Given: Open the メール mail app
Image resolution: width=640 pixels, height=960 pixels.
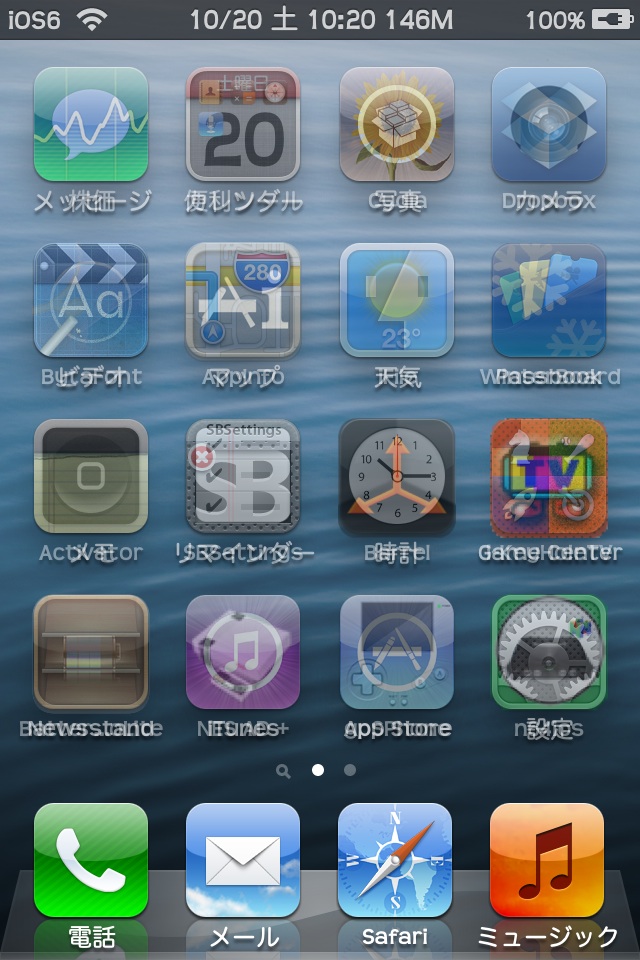Looking at the screenshot, I should point(243,860).
